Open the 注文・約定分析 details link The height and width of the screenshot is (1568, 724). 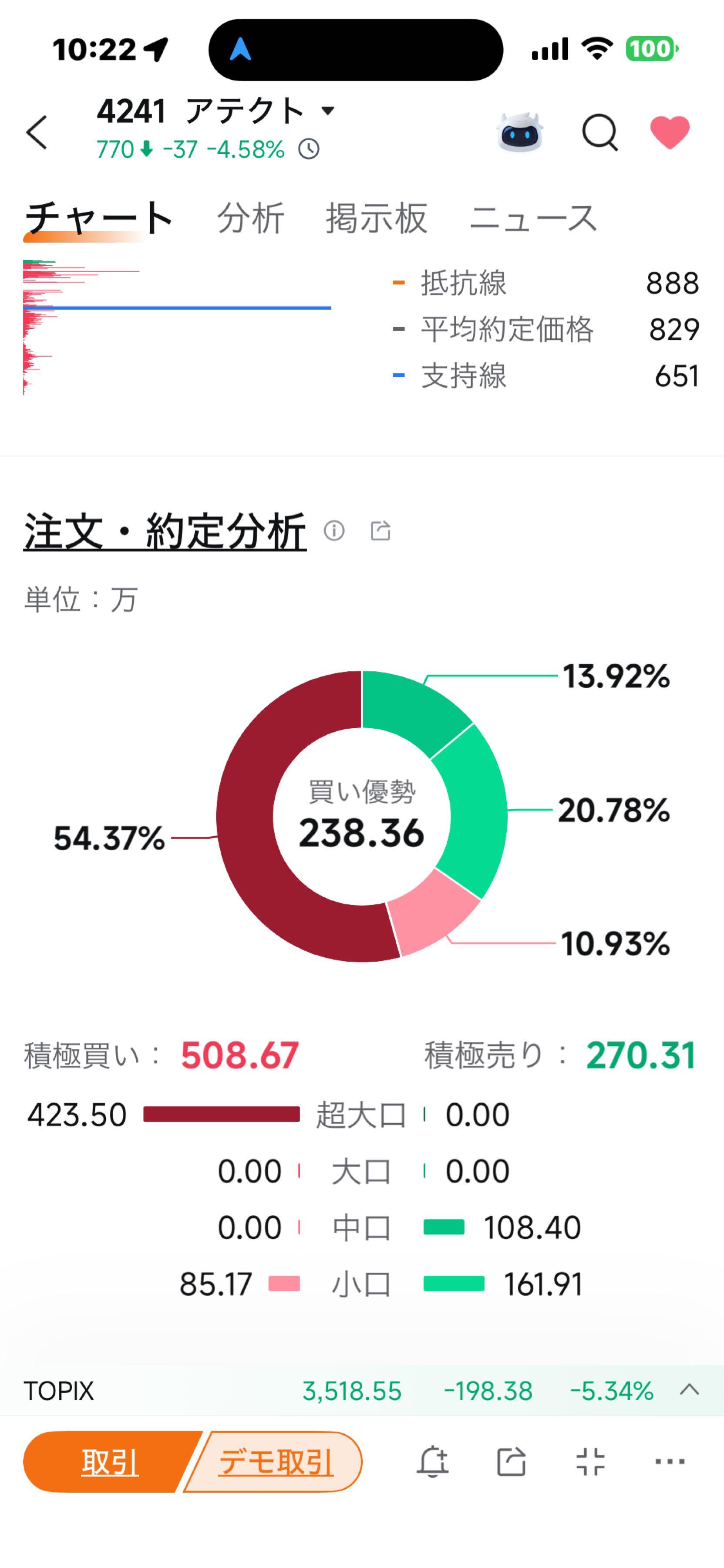coord(164,531)
